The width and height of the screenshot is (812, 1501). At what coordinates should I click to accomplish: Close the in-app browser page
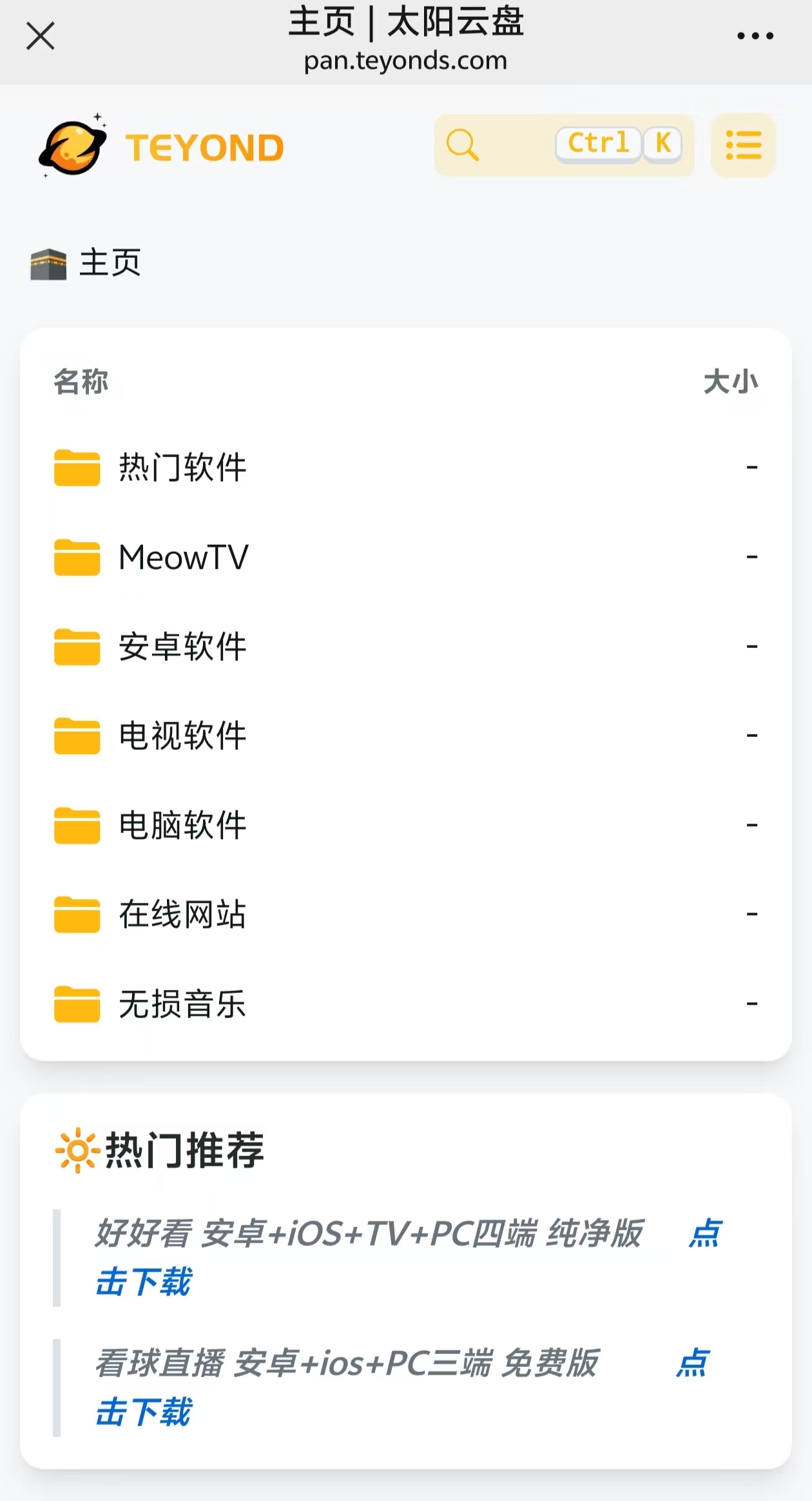tap(40, 36)
